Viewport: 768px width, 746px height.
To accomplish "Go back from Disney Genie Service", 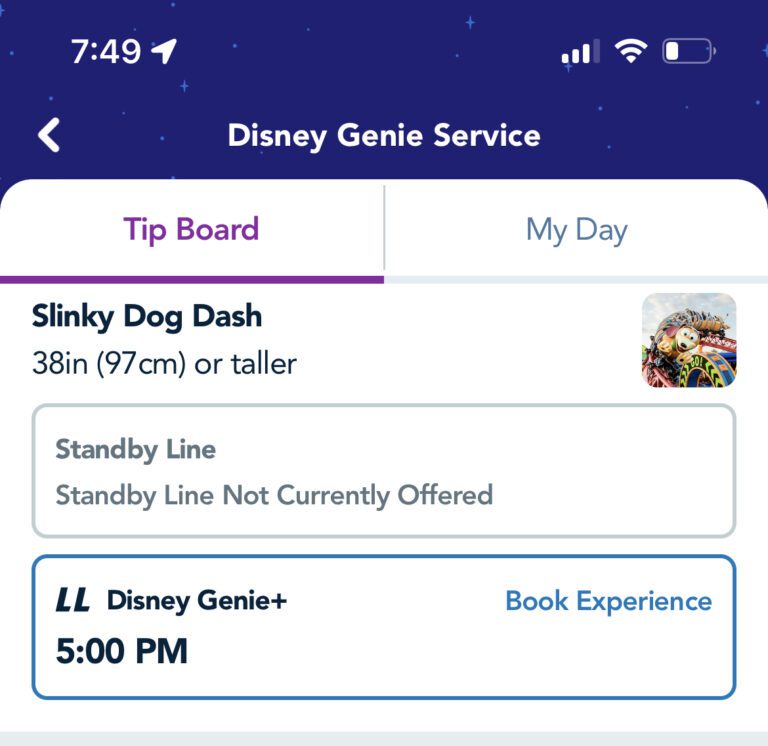I will point(49,135).
